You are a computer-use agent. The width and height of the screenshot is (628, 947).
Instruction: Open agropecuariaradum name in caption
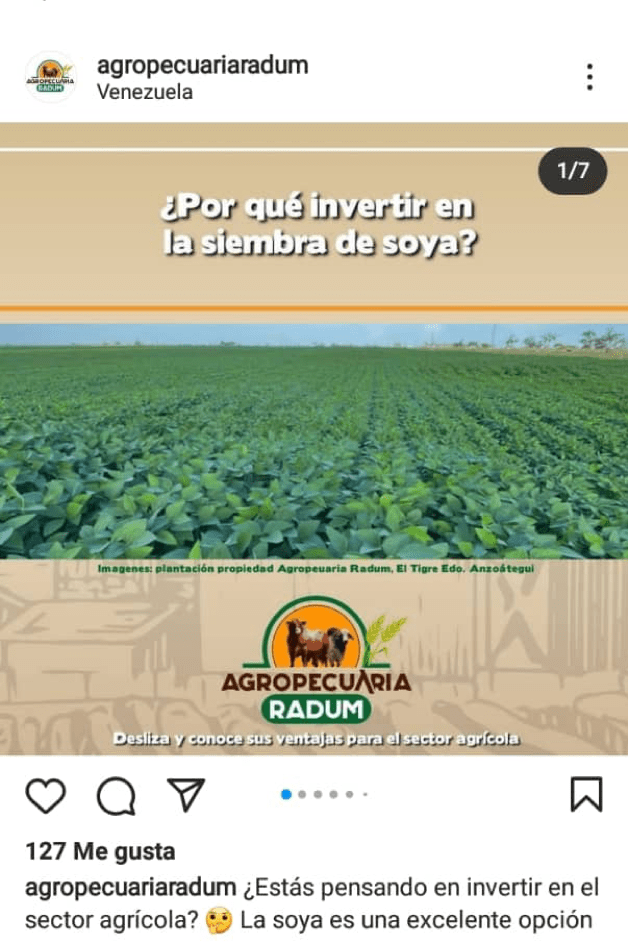130,888
